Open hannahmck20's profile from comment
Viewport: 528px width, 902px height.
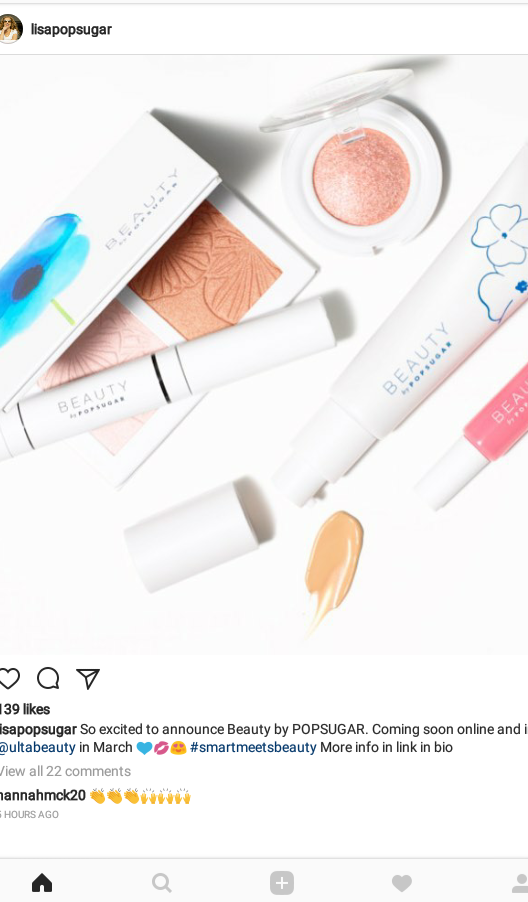[x=43, y=796]
